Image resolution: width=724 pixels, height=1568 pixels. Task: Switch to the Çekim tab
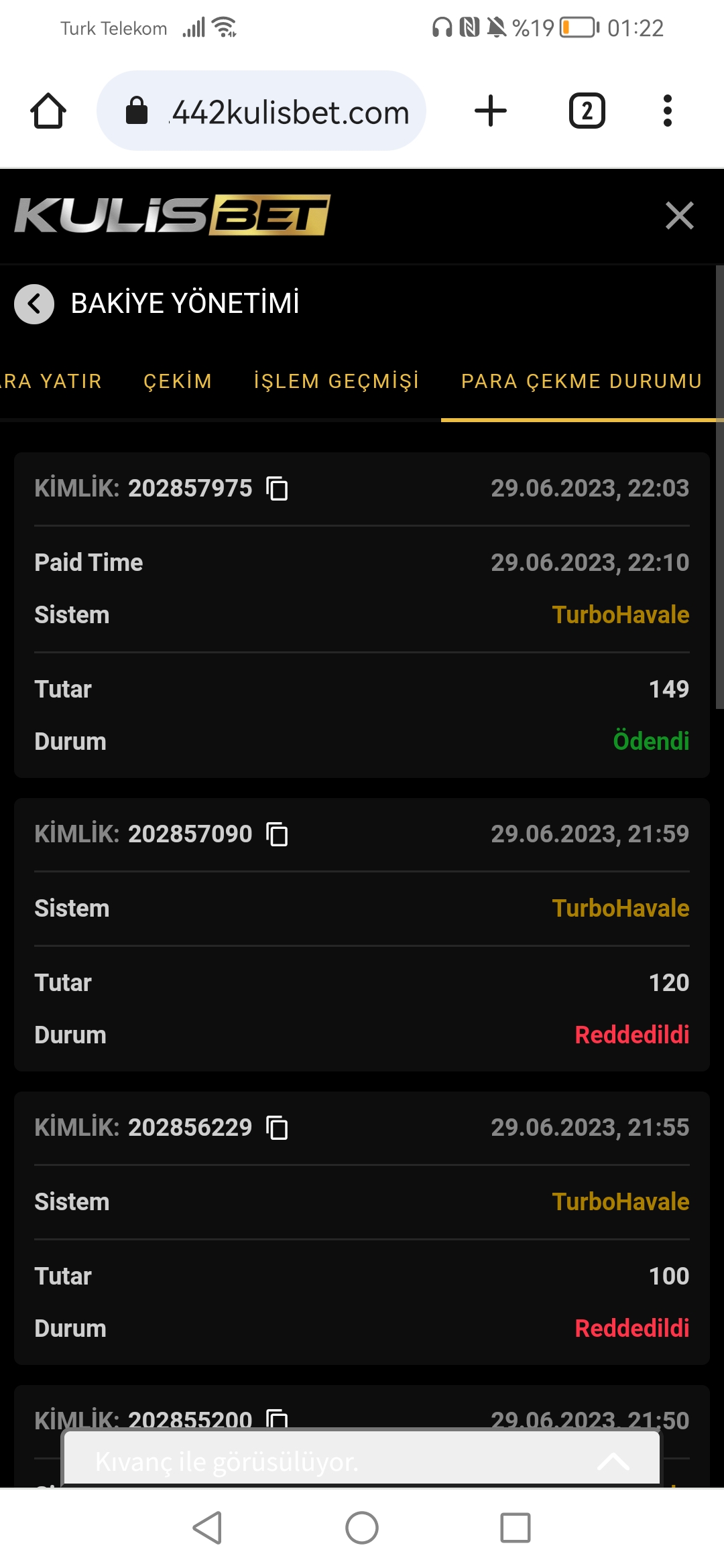point(178,381)
